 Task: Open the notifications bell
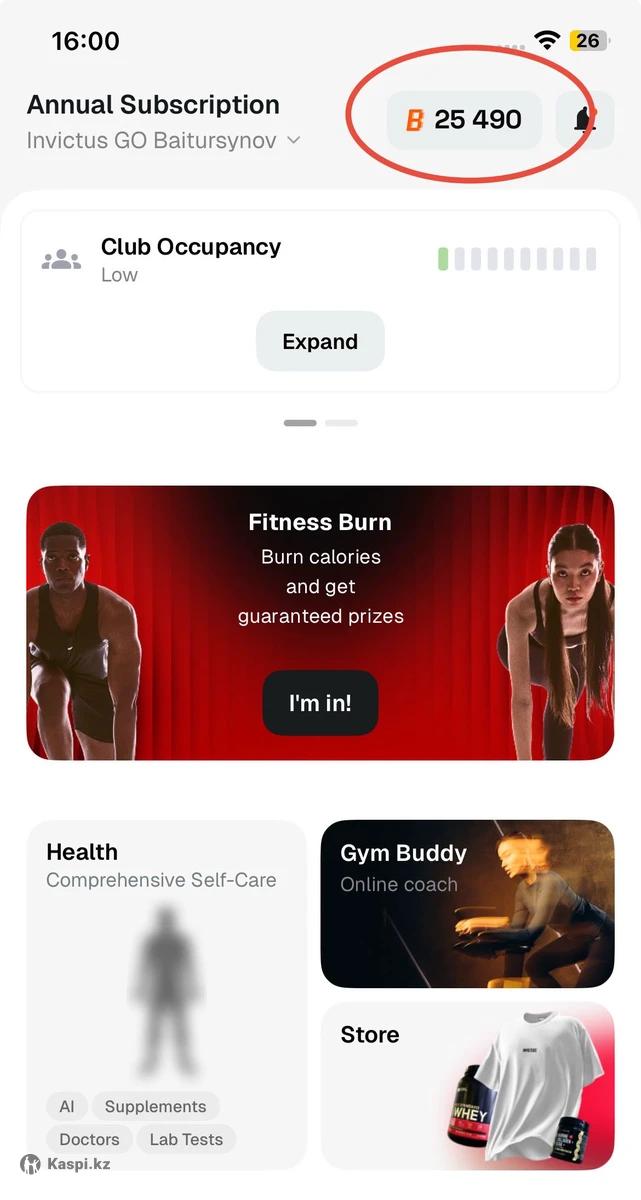click(585, 120)
